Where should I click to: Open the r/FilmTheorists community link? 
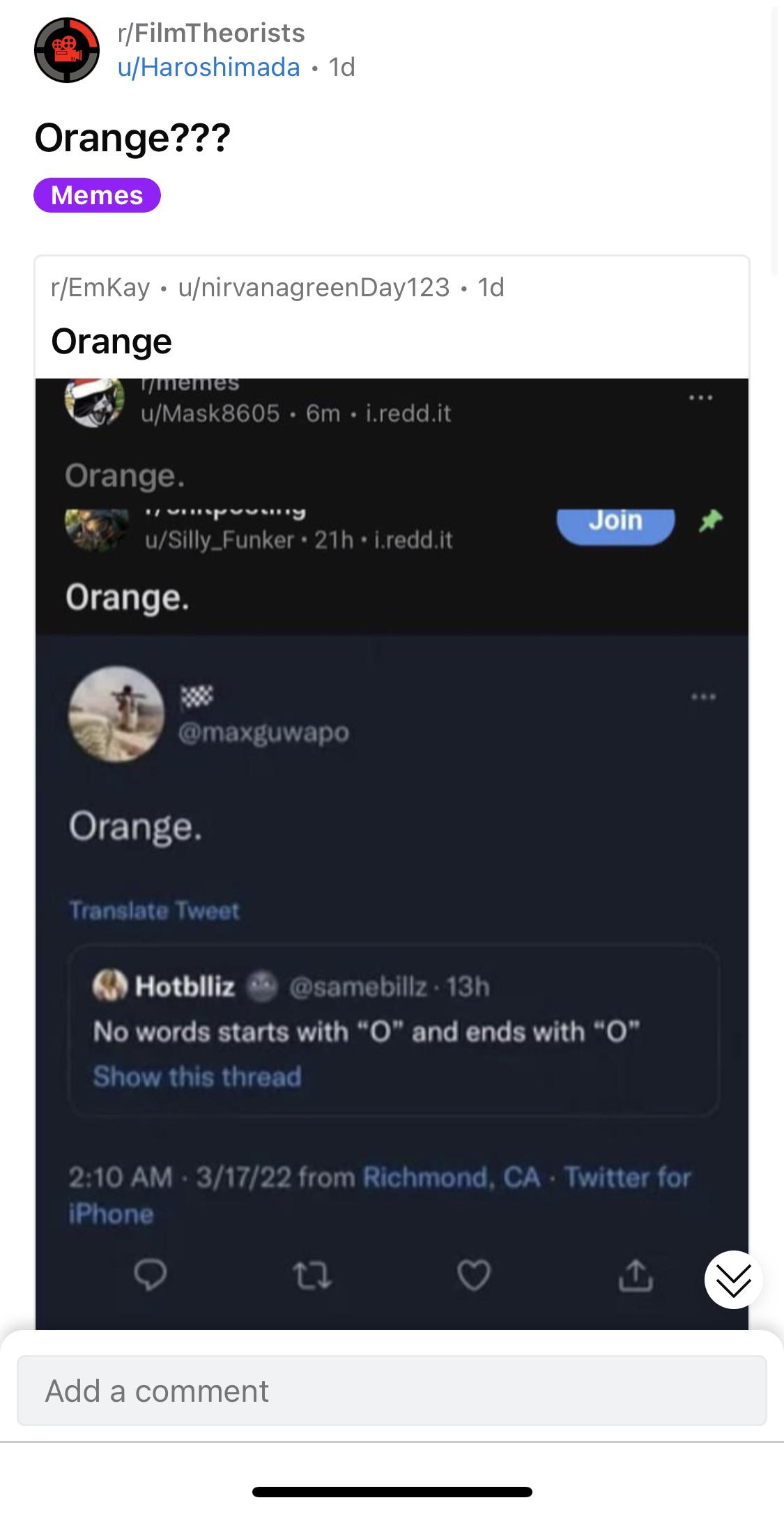[211, 33]
